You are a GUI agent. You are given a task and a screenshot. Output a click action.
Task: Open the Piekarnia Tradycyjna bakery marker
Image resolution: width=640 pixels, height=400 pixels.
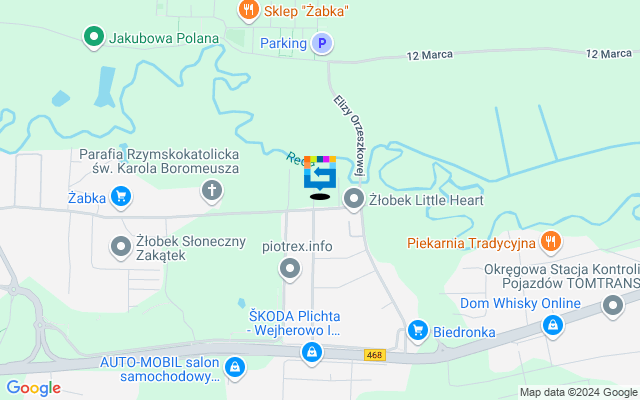pyautogui.click(x=549, y=242)
